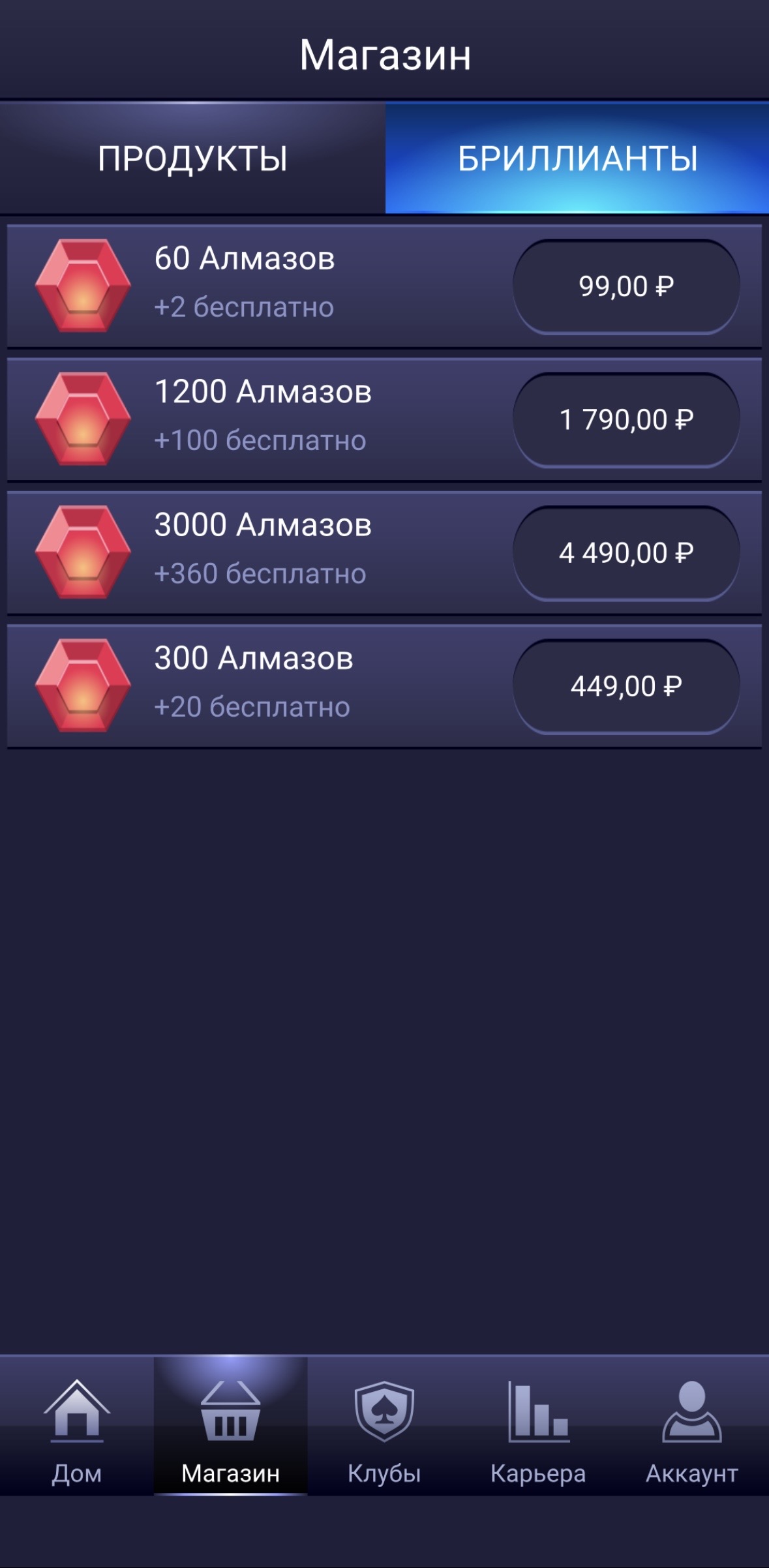Switch to the ПРОДУКТЫ tab
Image resolution: width=769 pixels, height=1568 pixels.
tap(192, 158)
